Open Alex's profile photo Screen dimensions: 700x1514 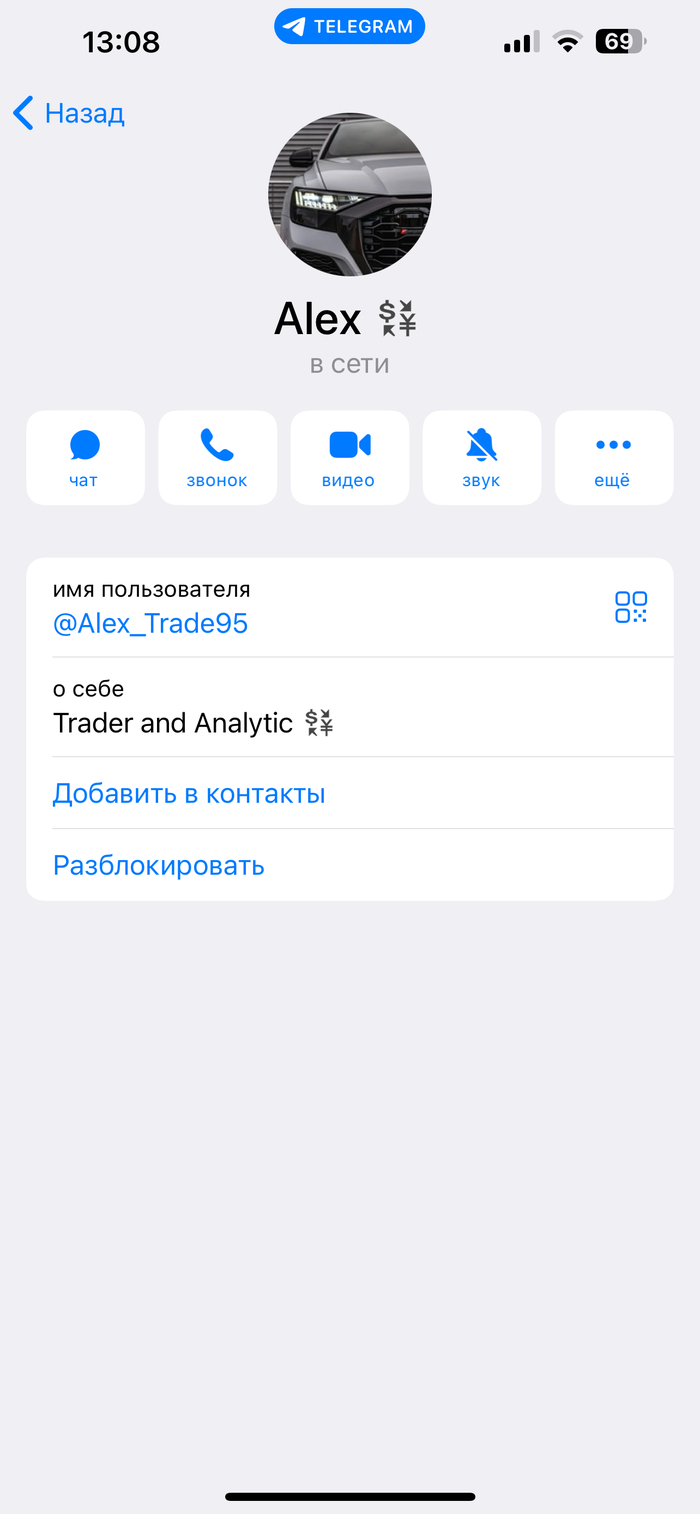(350, 194)
